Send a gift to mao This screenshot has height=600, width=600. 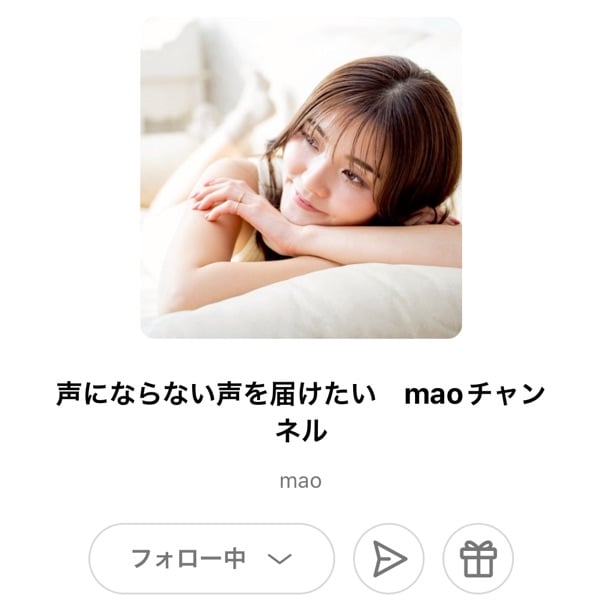coord(477,558)
